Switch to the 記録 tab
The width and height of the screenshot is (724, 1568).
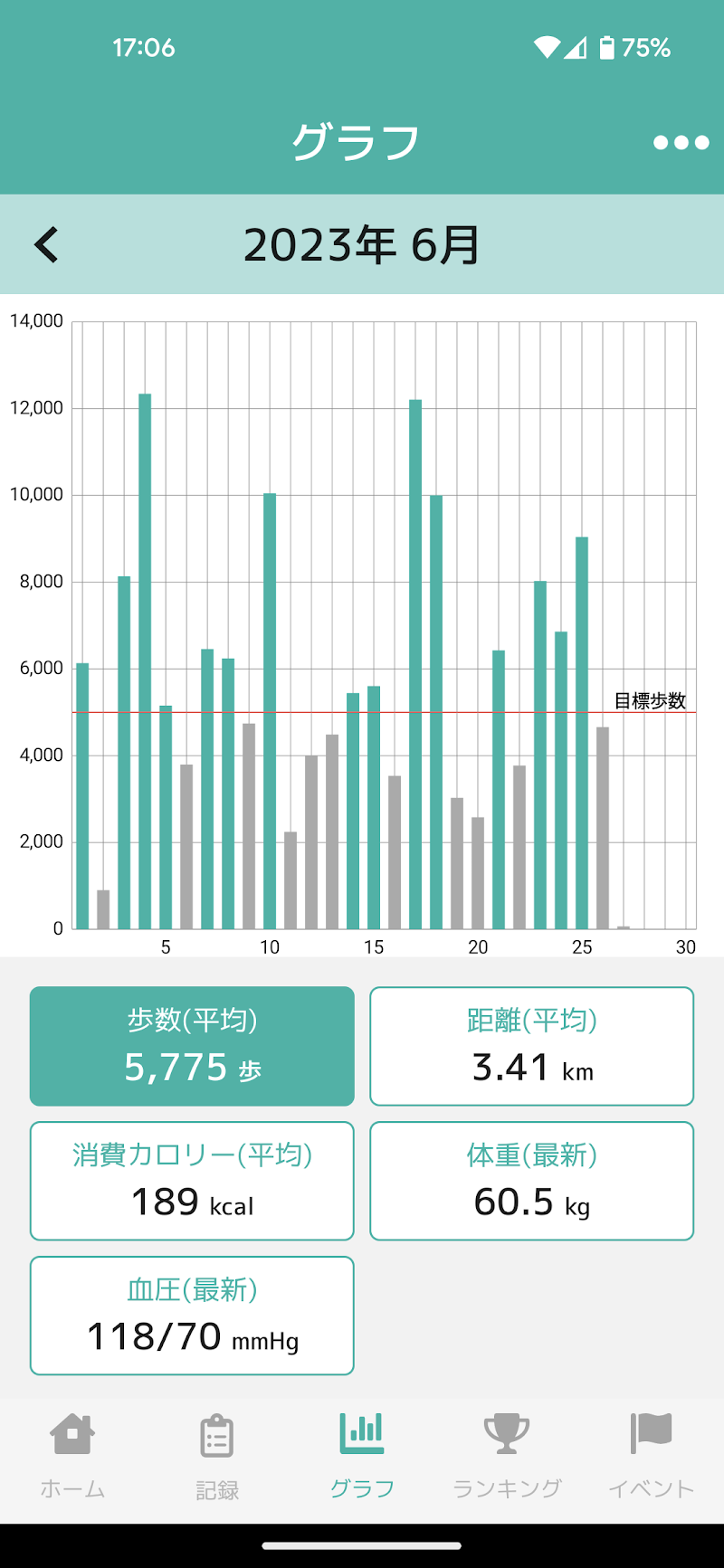(217, 1453)
